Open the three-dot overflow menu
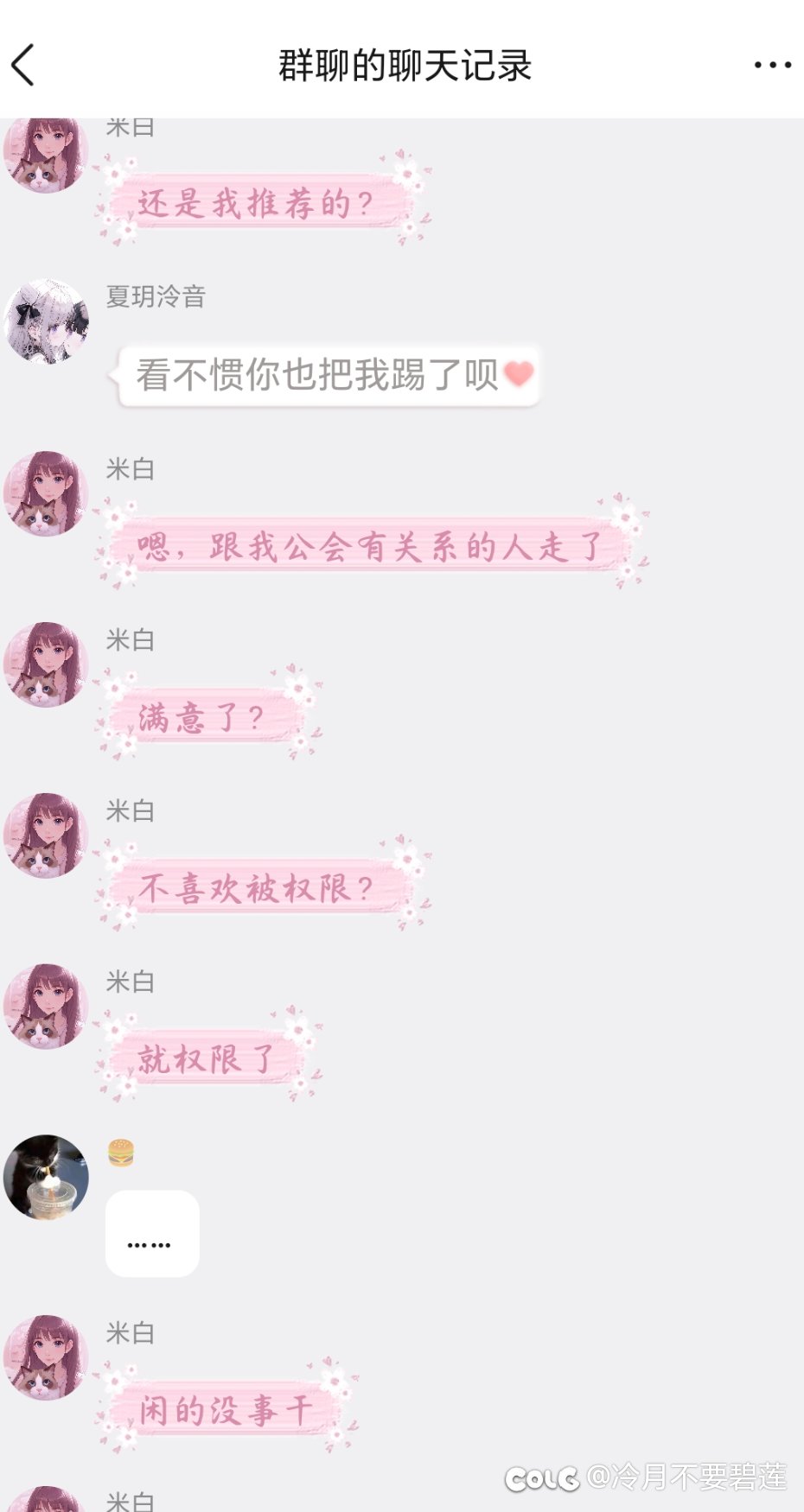The height and width of the screenshot is (1512, 804). click(772, 65)
